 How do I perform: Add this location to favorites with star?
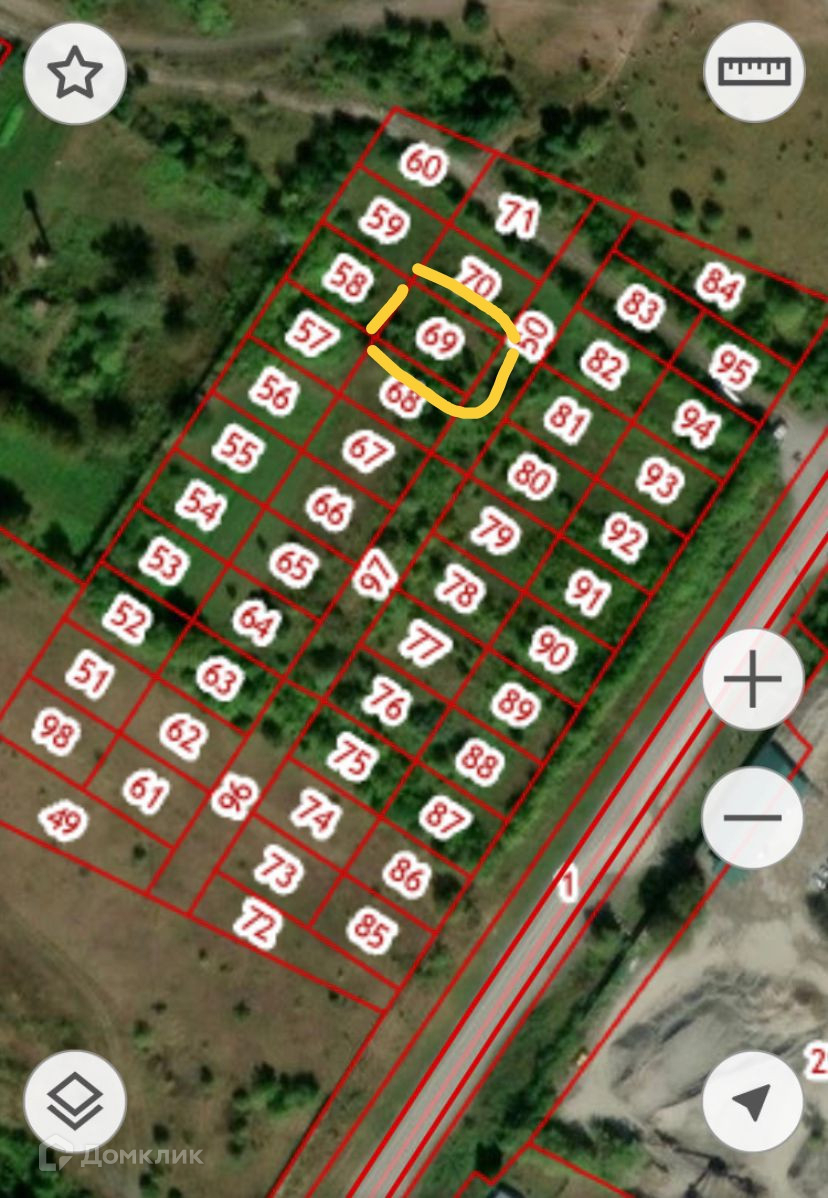click(74, 73)
